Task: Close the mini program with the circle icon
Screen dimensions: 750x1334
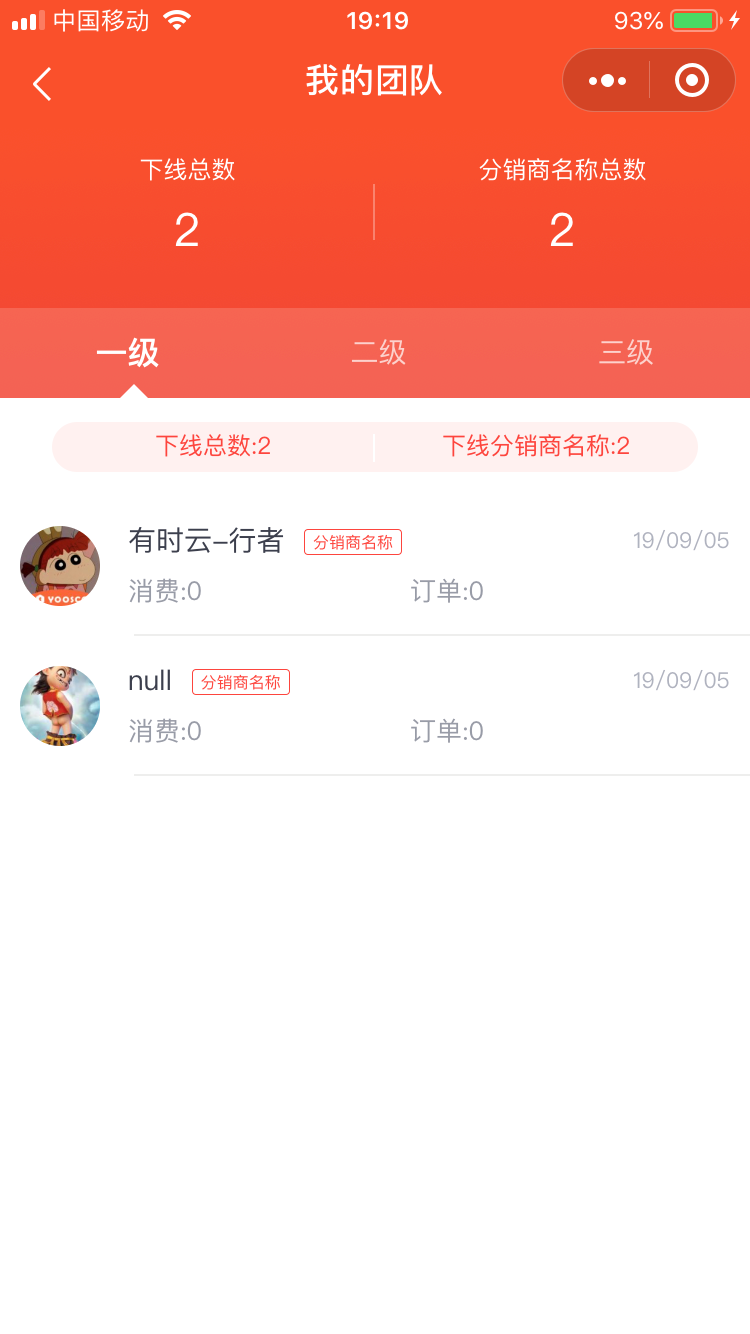Action: [x=691, y=81]
